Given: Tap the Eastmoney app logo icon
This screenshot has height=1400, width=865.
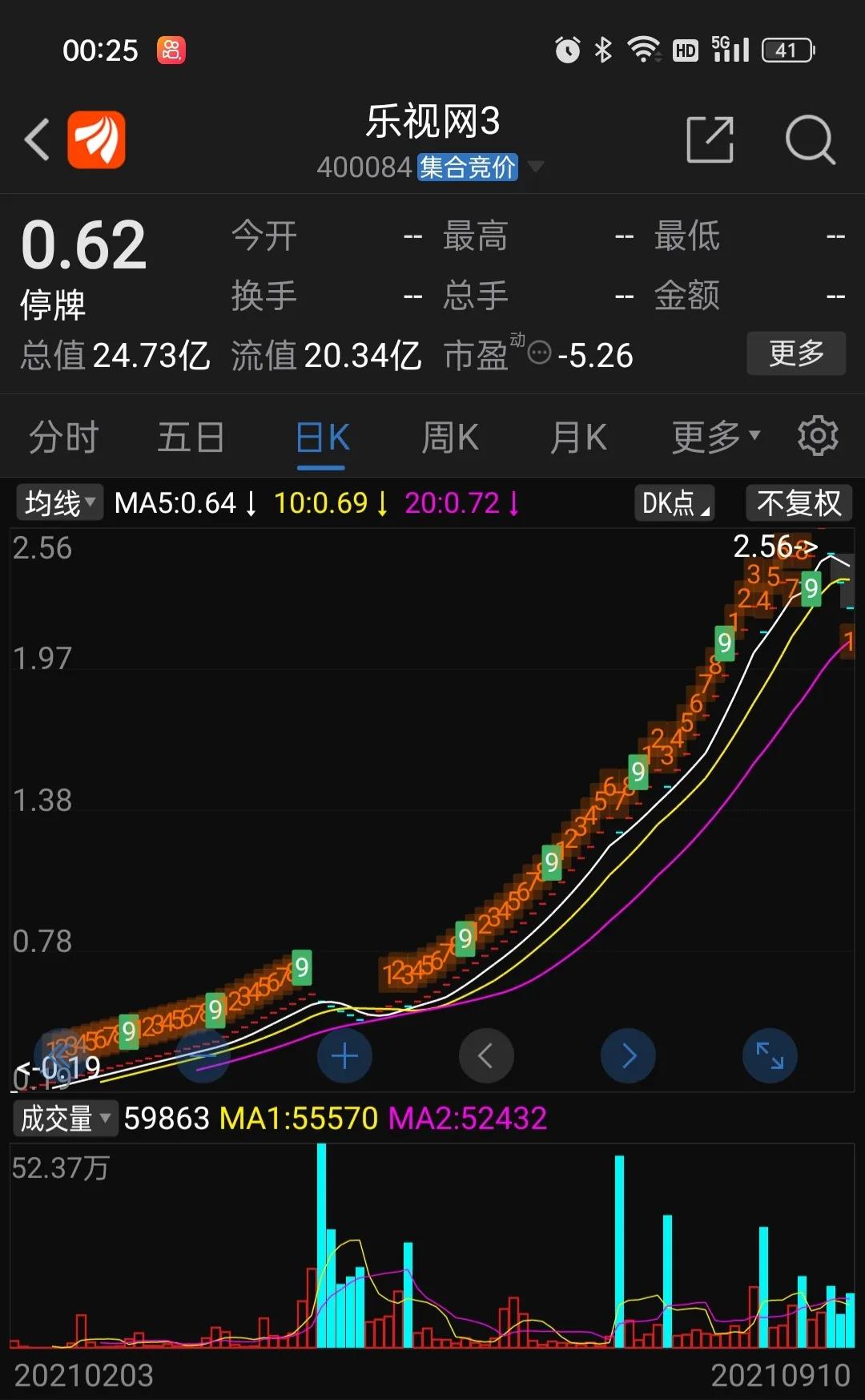Looking at the screenshot, I should coord(97,139).
